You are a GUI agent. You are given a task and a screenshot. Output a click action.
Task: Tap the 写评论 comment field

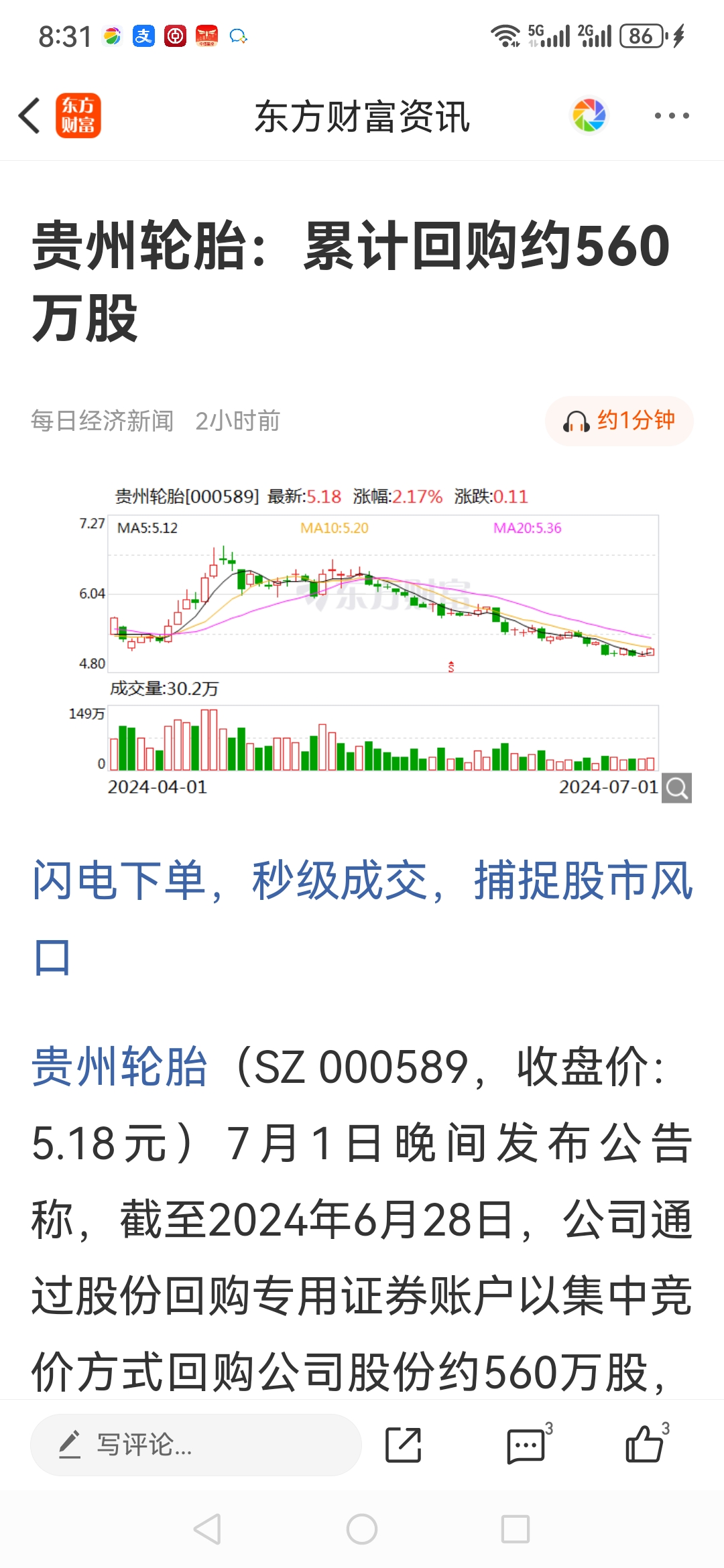[x=196, y=1445]
